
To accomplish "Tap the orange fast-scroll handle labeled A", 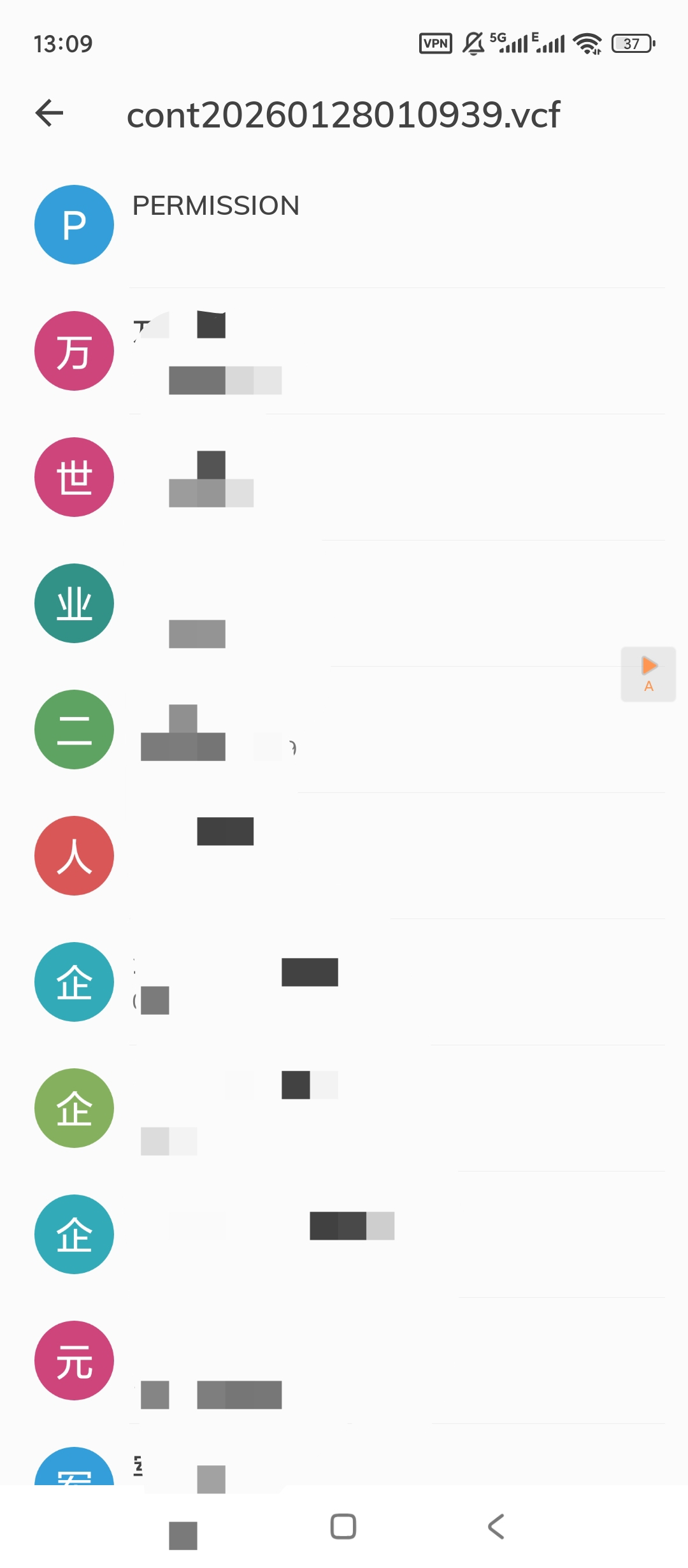I will point(648,673).
